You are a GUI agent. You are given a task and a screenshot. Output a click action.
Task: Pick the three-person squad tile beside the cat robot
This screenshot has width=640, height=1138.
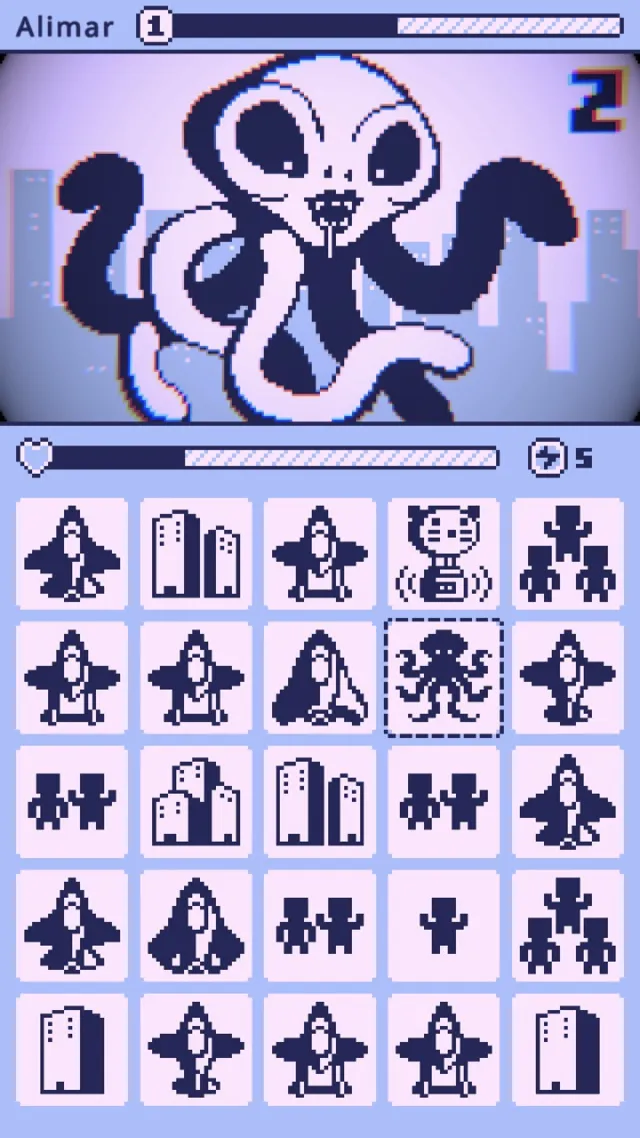tap(567, 553)
